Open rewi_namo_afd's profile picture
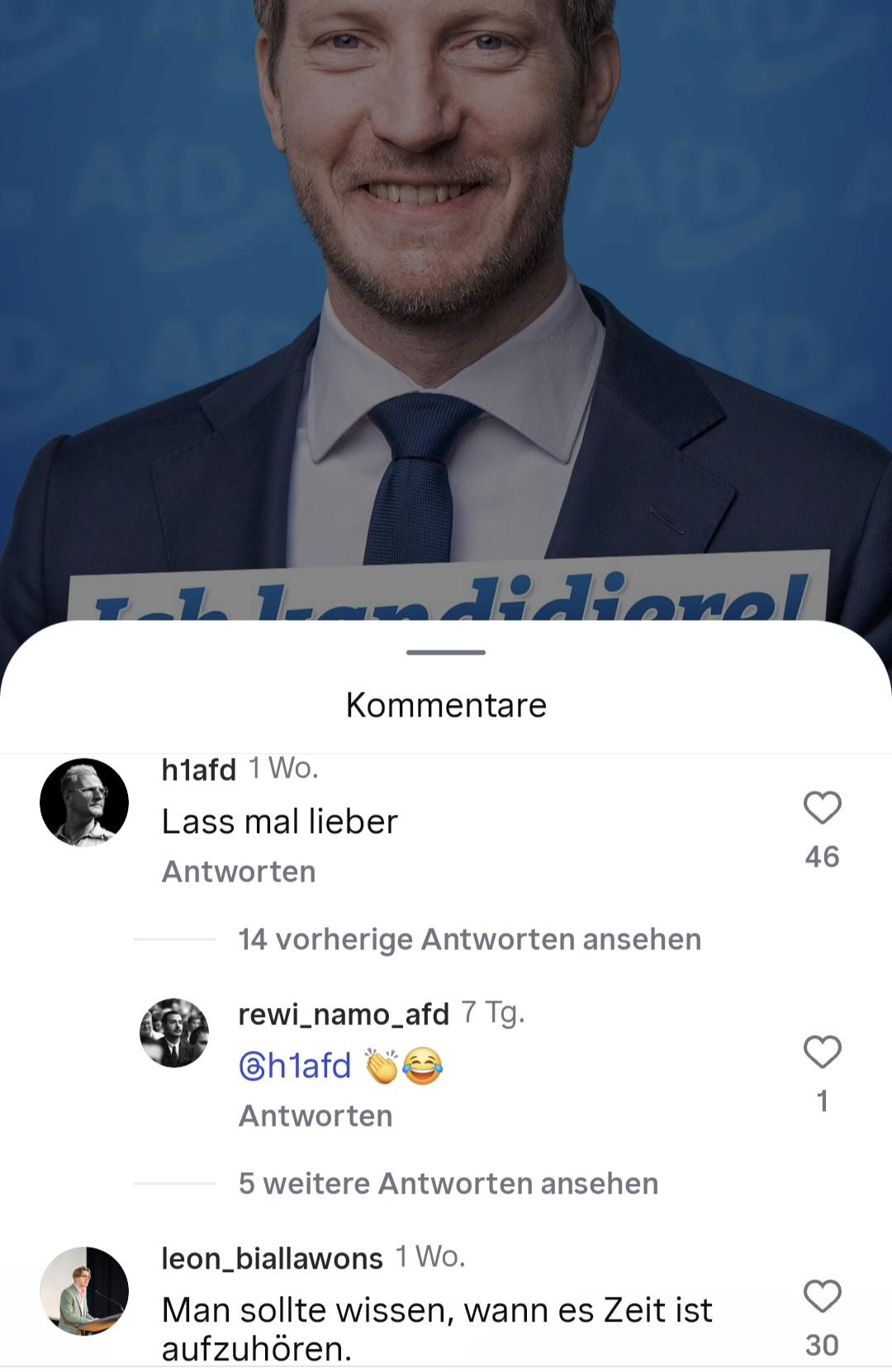Viewport: 892px width, 1372px height. coord(174,1033)
